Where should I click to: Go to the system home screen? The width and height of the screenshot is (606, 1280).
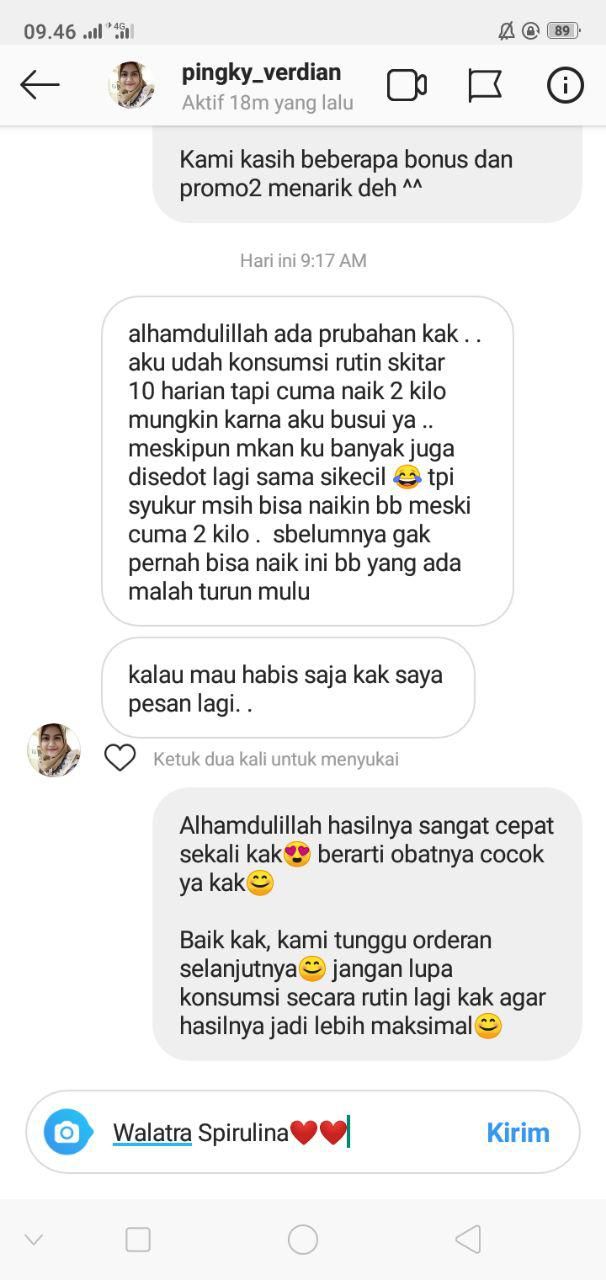(x=303, y=1240)
